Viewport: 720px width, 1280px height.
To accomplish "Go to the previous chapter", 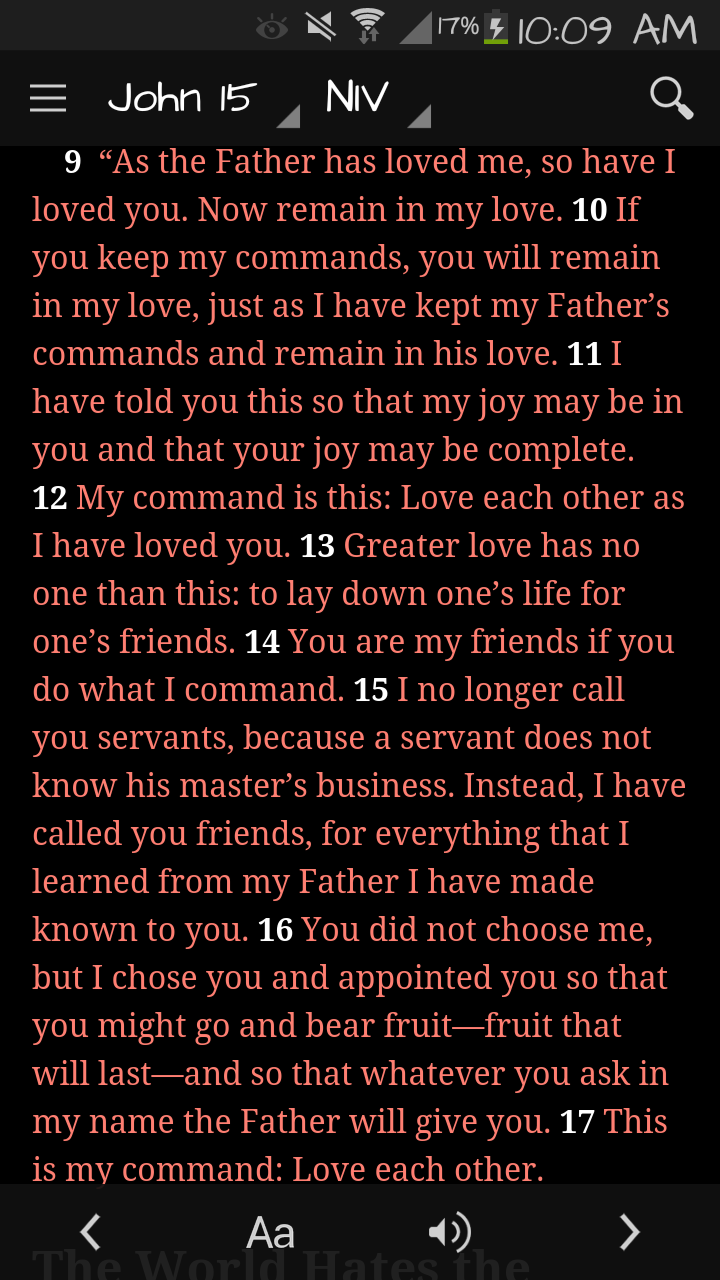I will click(90, 1232).
